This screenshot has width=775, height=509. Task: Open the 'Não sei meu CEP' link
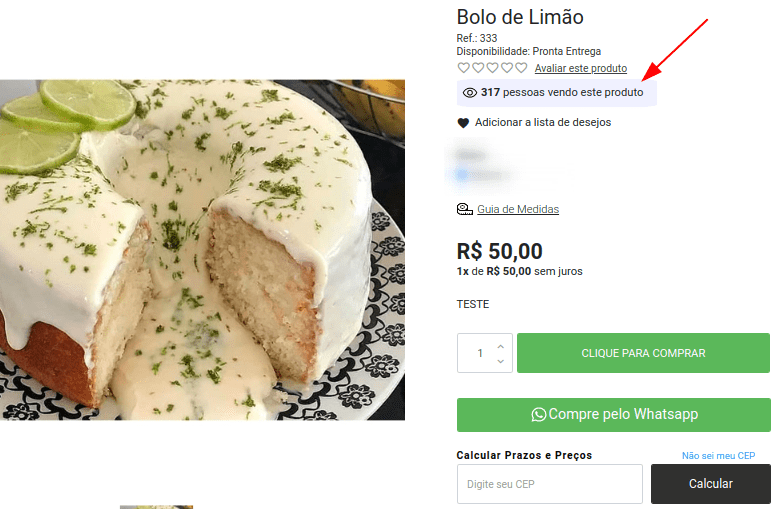[718, 455]
